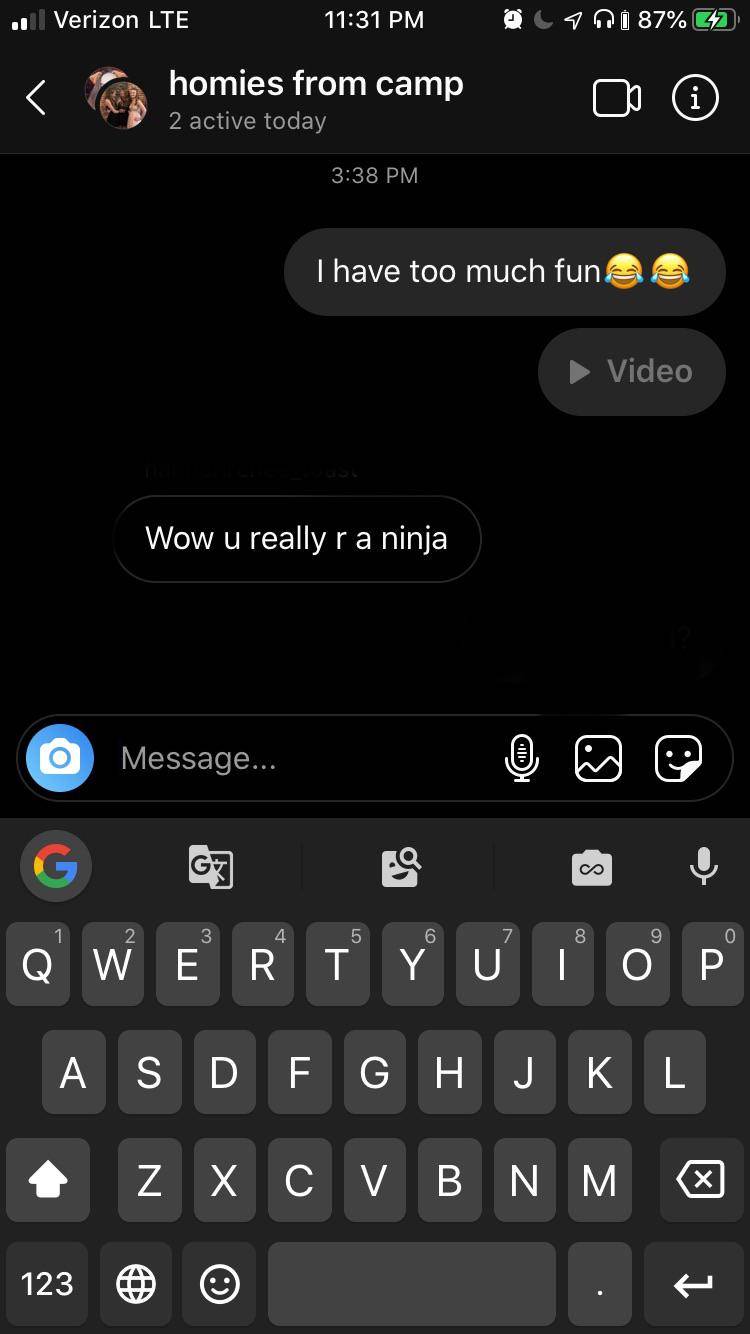Screen dimensions: 750x1334
Task: Open the group name homies from camp
Action: [316, 84]
